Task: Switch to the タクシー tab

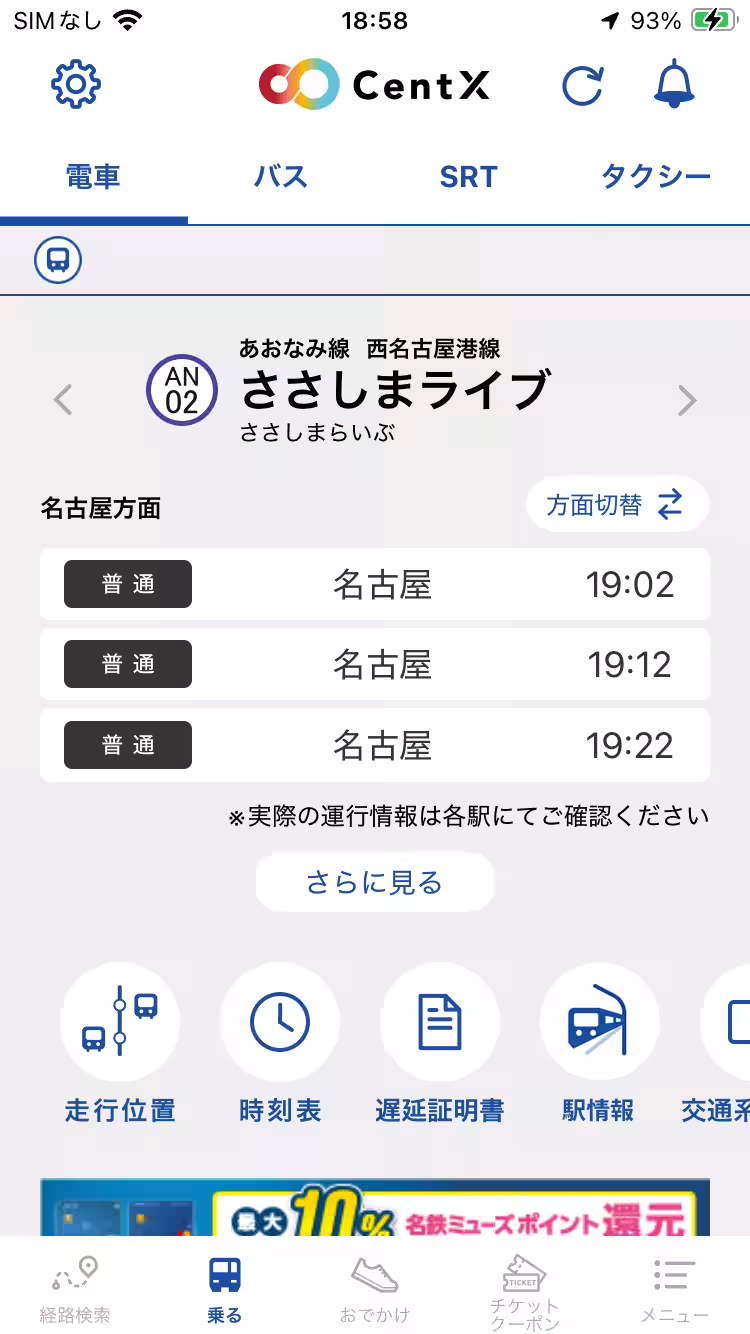Action: coord(657,176)
